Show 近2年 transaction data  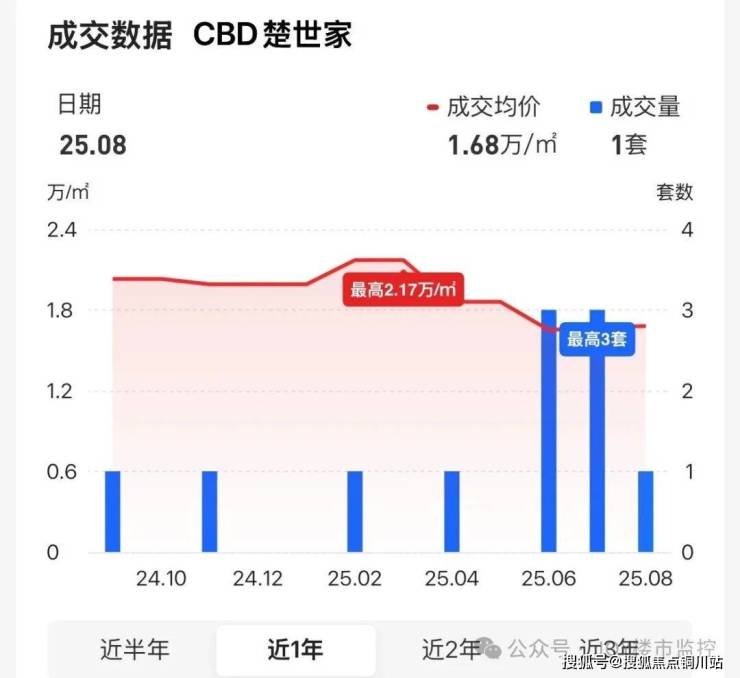[x=450, y=649]
